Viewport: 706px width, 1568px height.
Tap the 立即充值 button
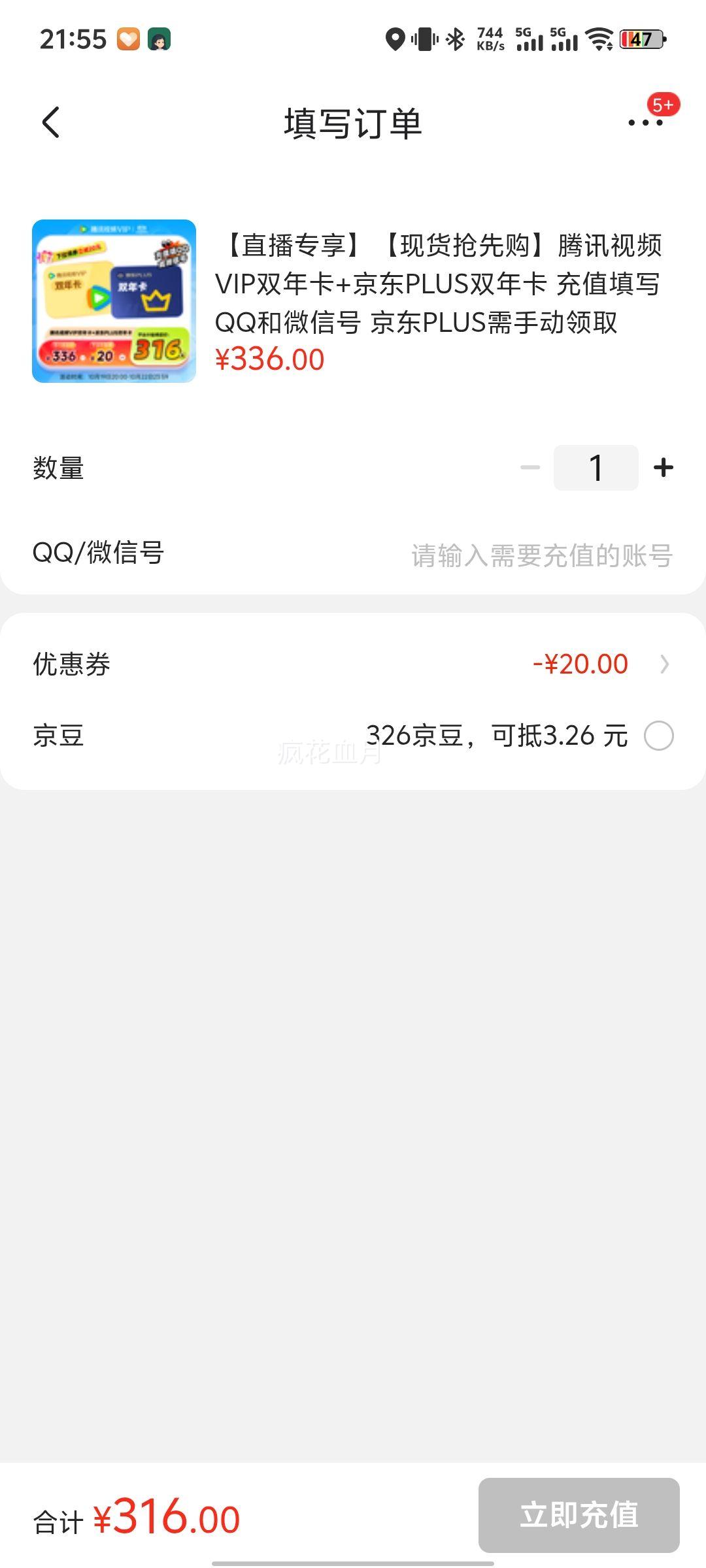(x=579, y=1514)
